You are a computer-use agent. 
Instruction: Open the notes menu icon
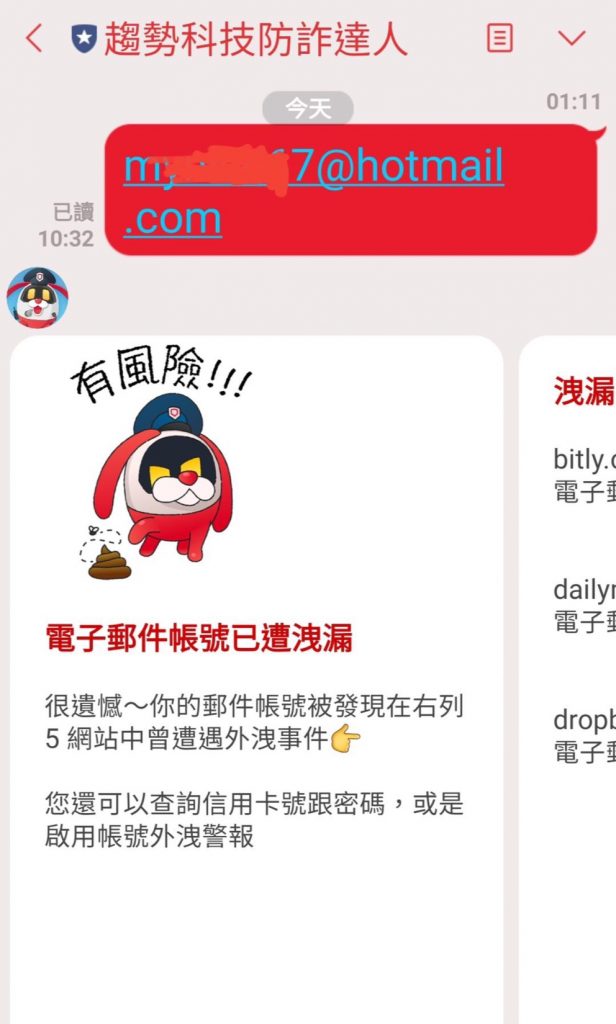tap(499, 39)
